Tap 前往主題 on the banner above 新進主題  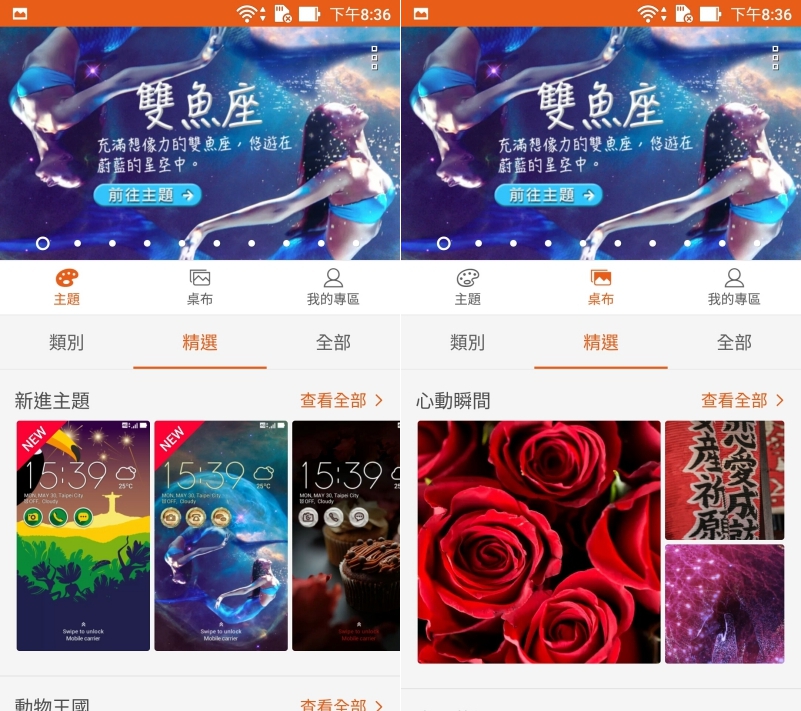click(148, 195)
